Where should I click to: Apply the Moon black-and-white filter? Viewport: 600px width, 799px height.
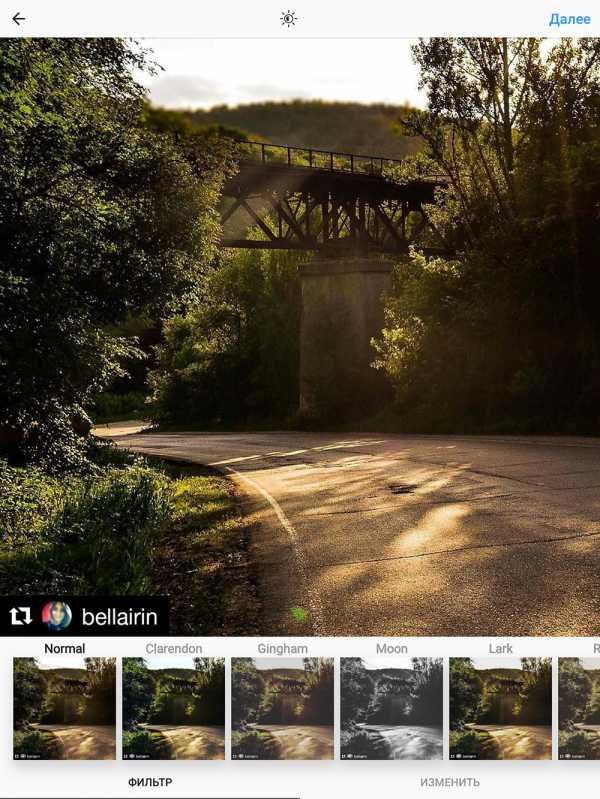click(391, 708)
